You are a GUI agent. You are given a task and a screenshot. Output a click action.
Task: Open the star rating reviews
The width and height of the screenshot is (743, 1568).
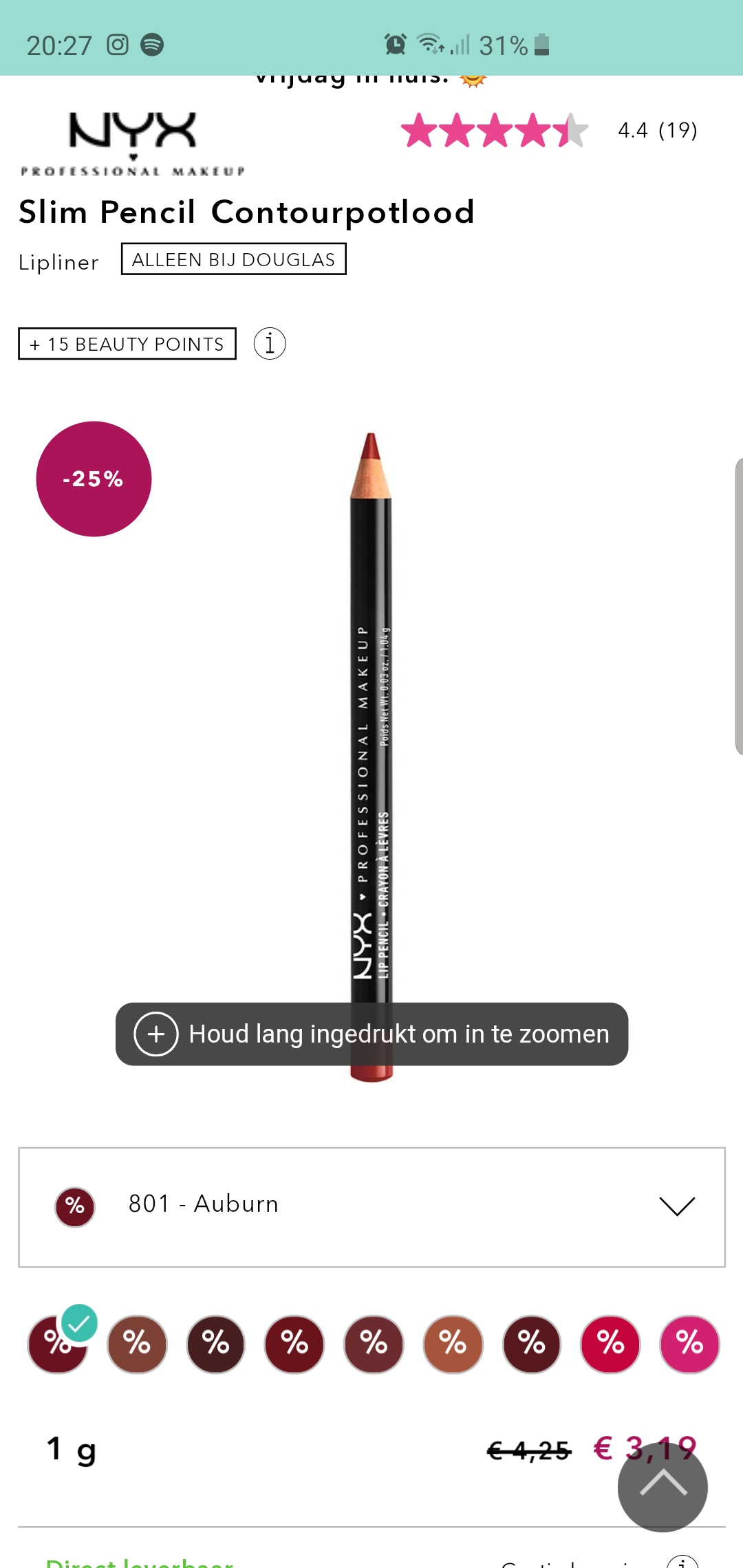[494, 131]
